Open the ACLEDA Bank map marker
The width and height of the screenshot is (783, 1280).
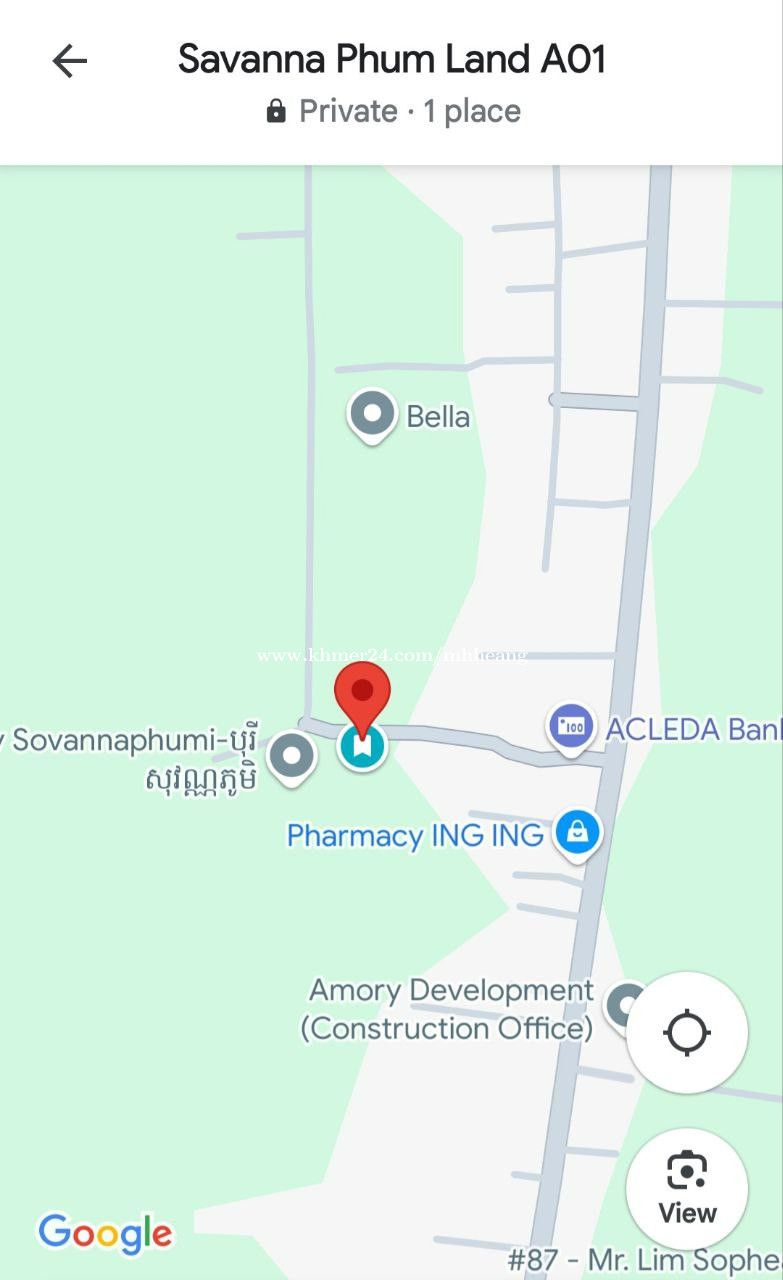click(571, 729)
